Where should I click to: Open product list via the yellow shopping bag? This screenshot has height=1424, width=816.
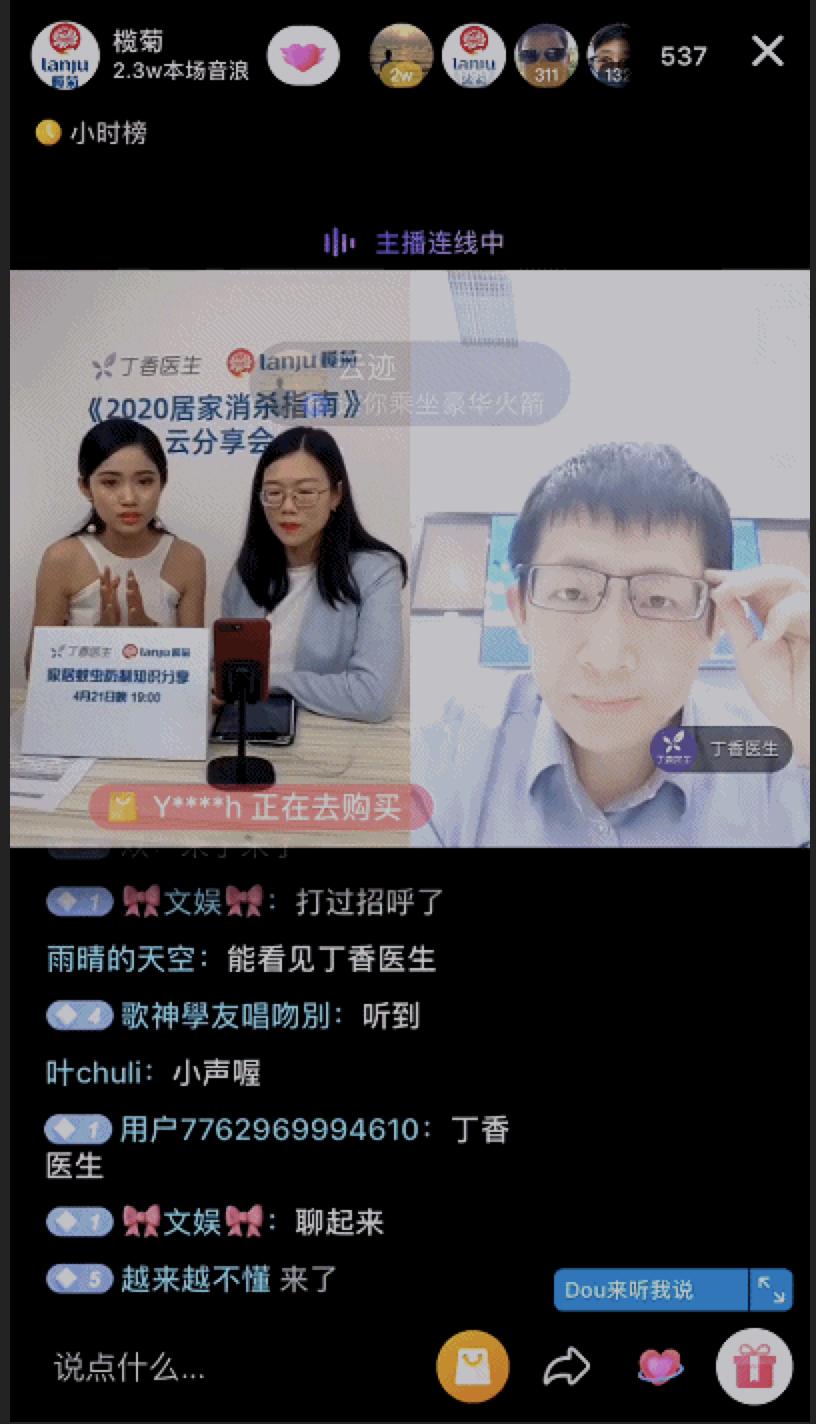tap(473, 1366)
